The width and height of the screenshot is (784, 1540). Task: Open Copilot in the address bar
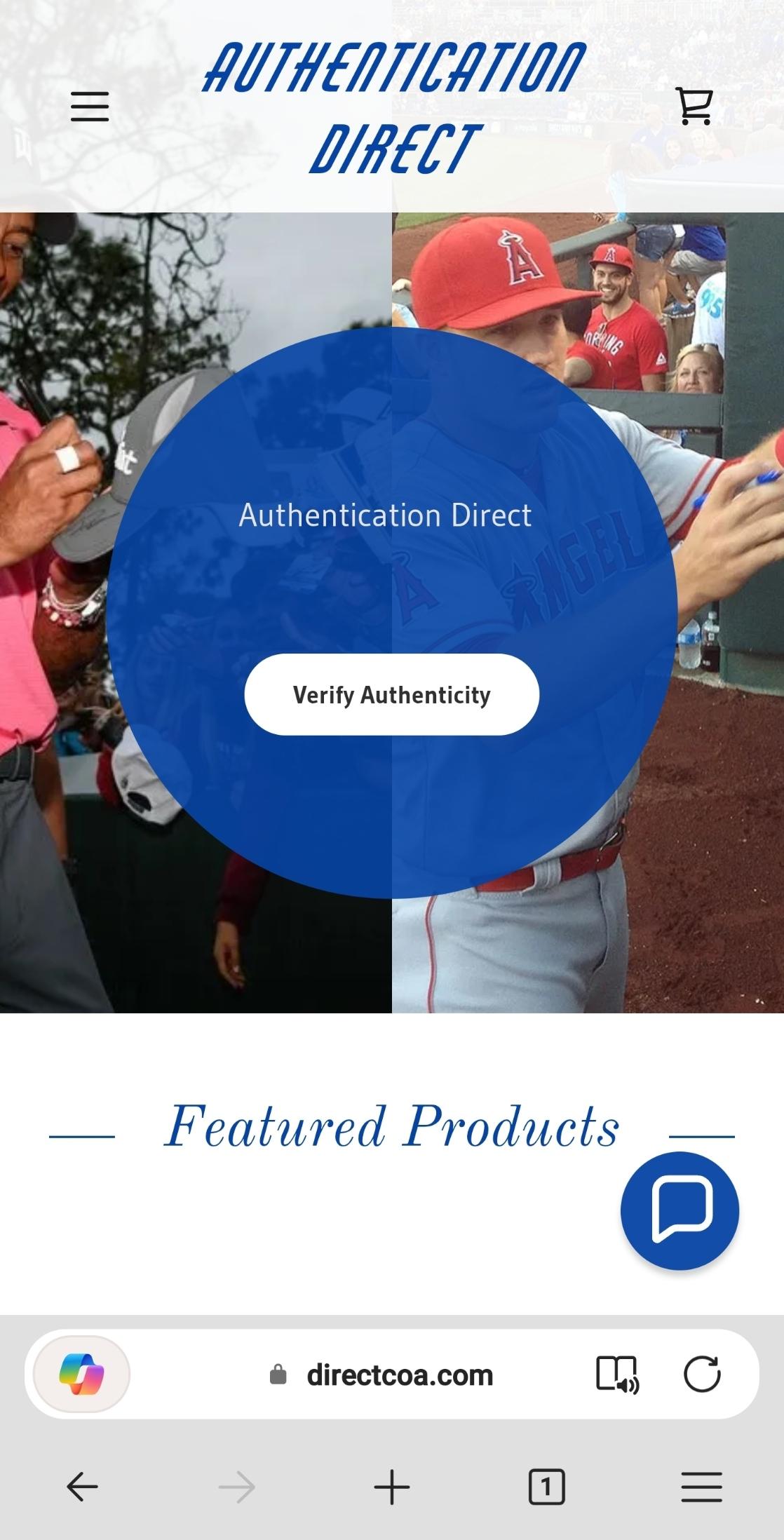(x=81, y=1374)
